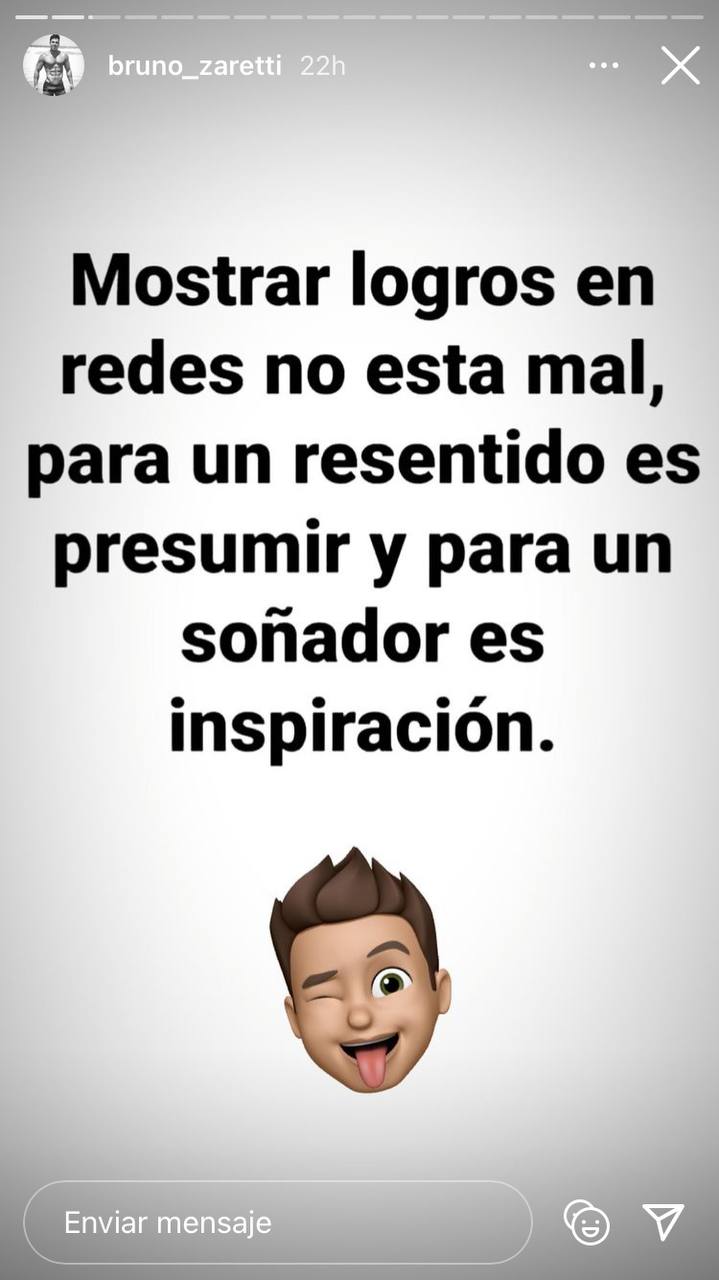Open the three-dot story options menu
719x1280 pixels.
pyautogui.click(x=604, y=66)
